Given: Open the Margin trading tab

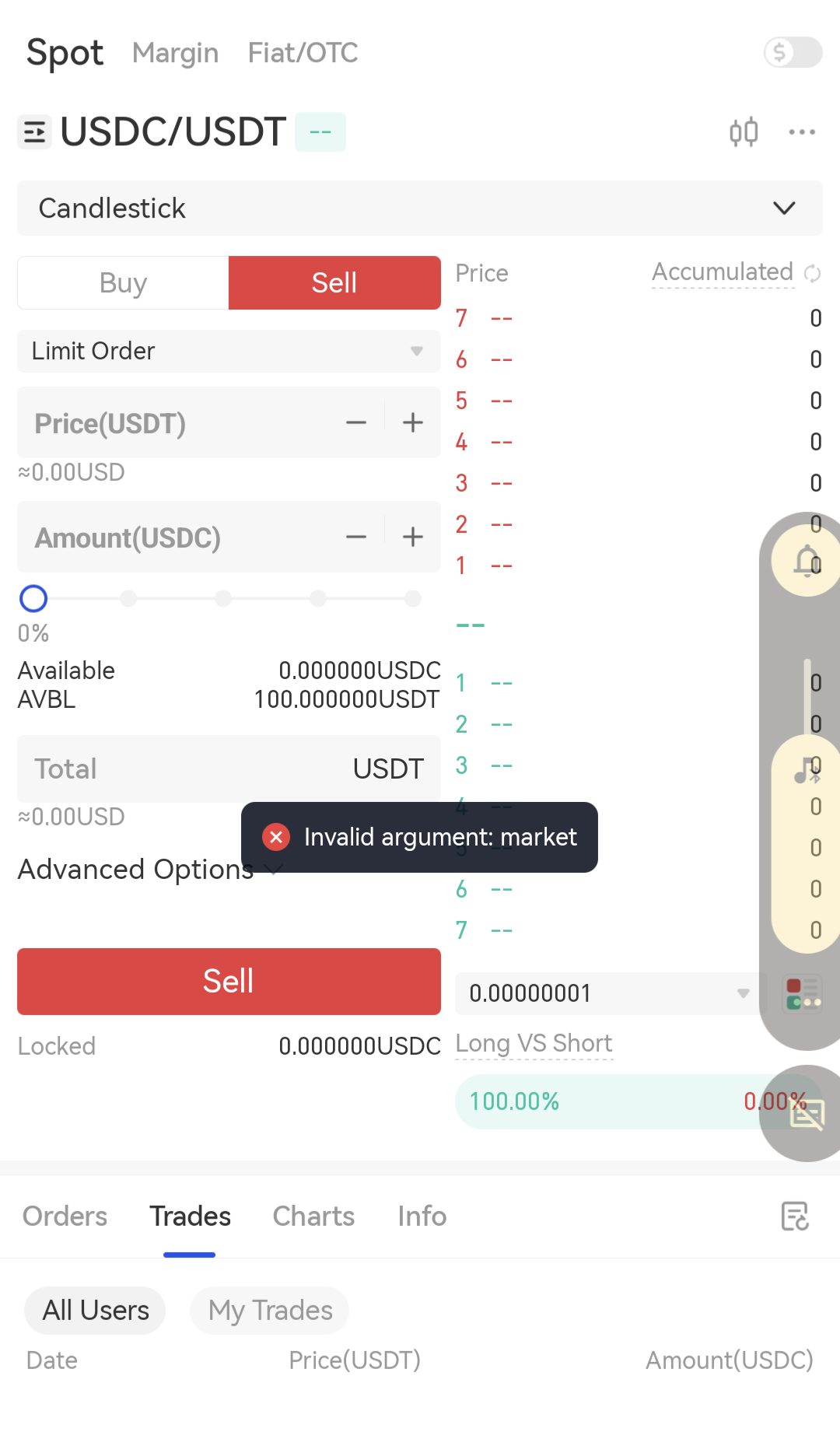Looking at the screenshot, I should coord(175,53).
